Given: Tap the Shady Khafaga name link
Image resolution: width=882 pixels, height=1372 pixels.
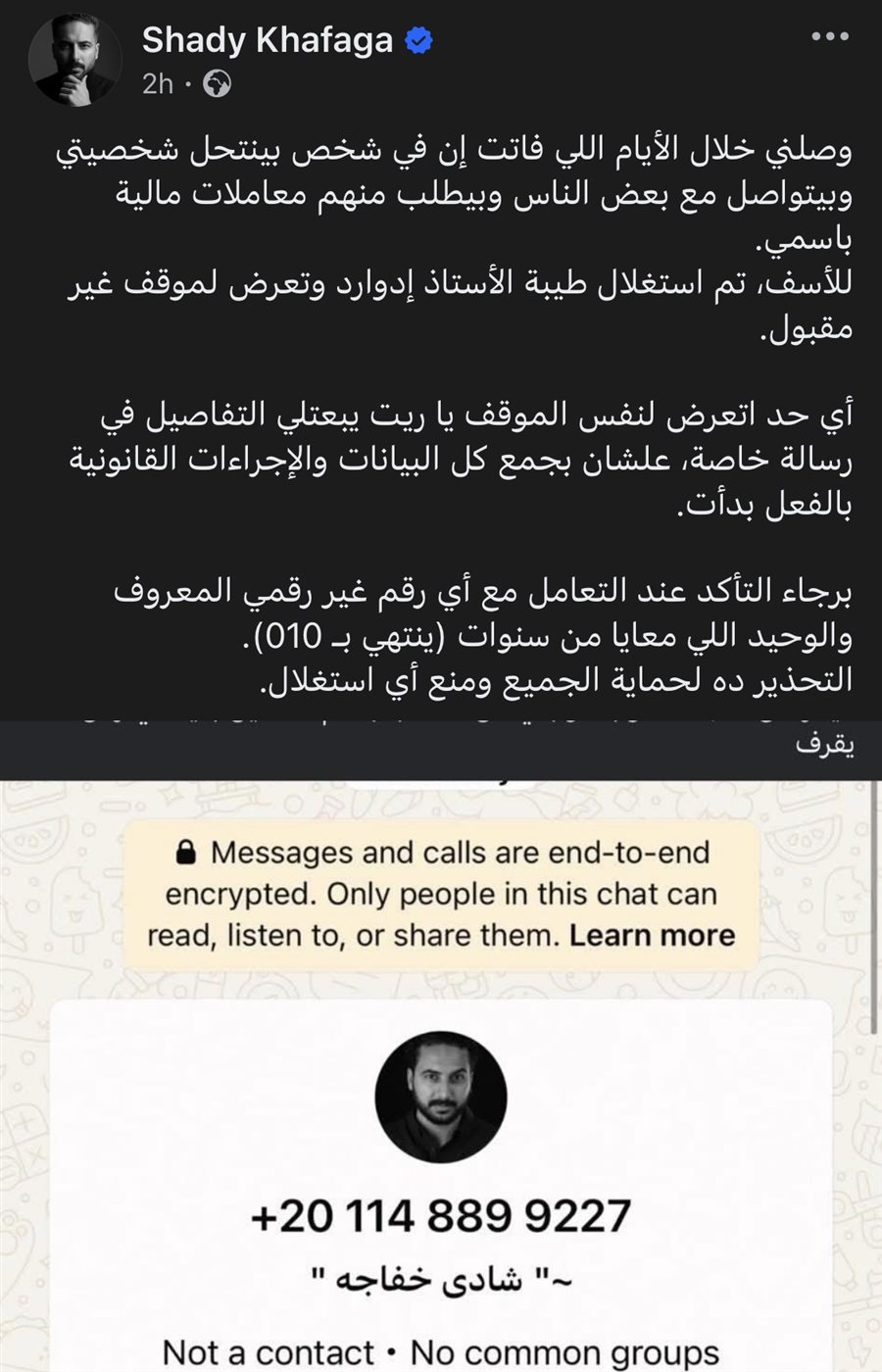Looking at the screenshot, I should click(267, 40).
